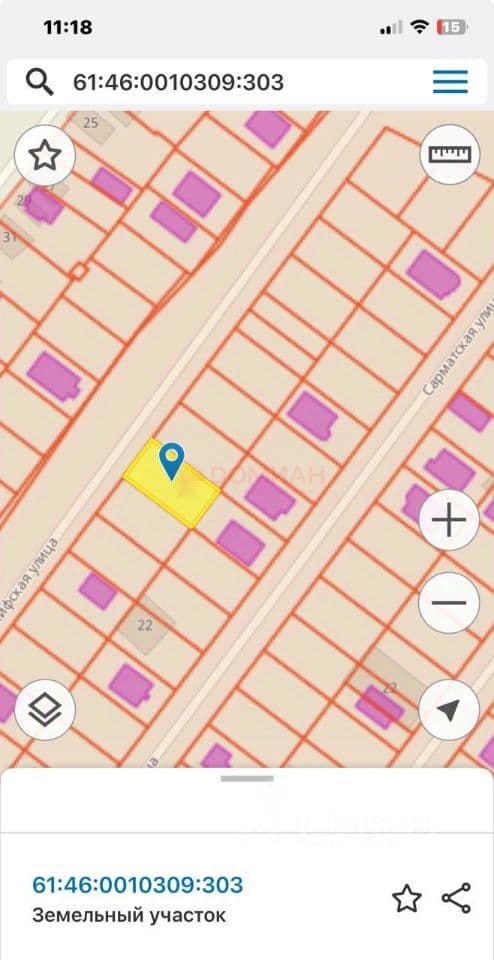Open the hamburger menu
494x960 pixels.
(x=450, y=82)
